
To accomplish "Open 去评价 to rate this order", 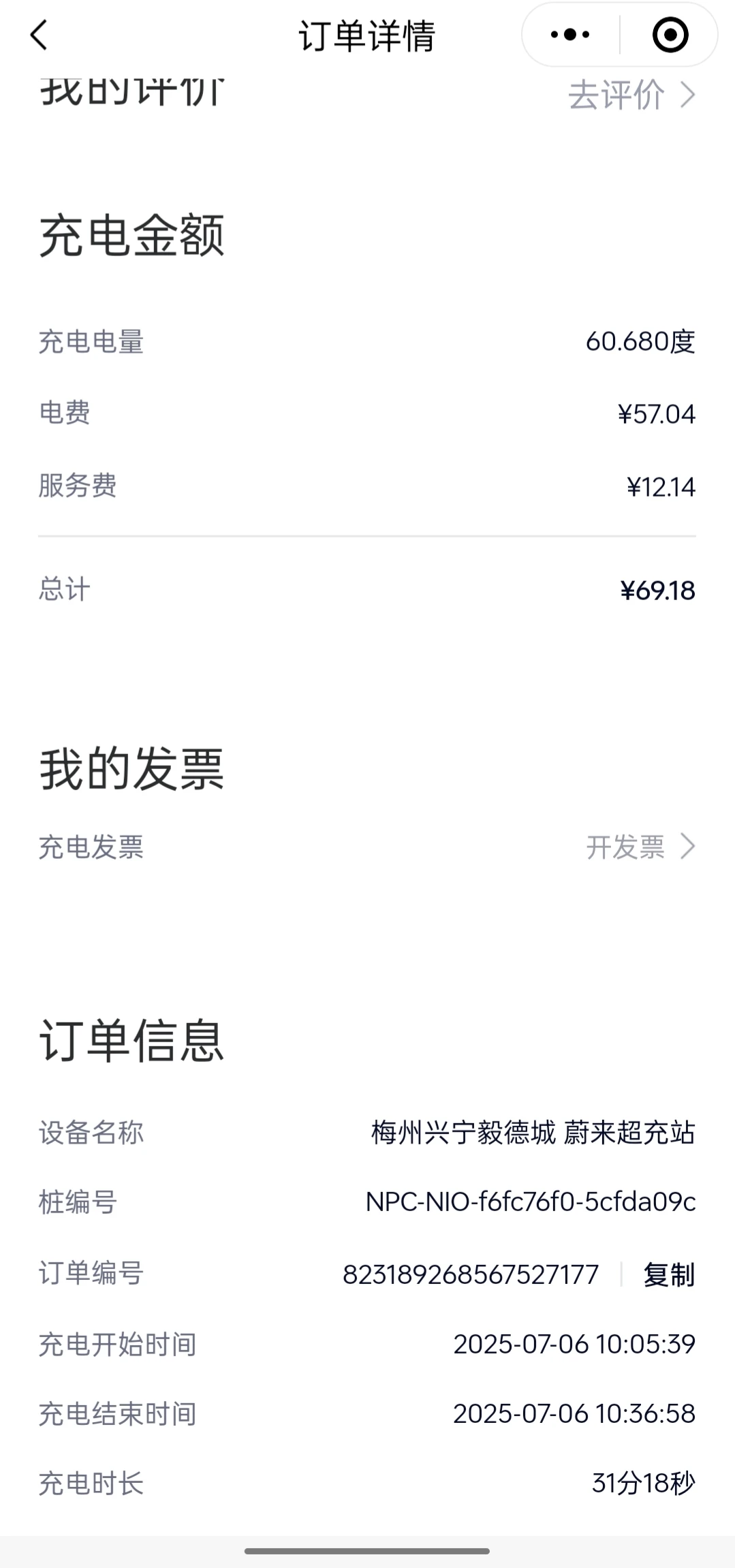I will (x=632, y=95).
